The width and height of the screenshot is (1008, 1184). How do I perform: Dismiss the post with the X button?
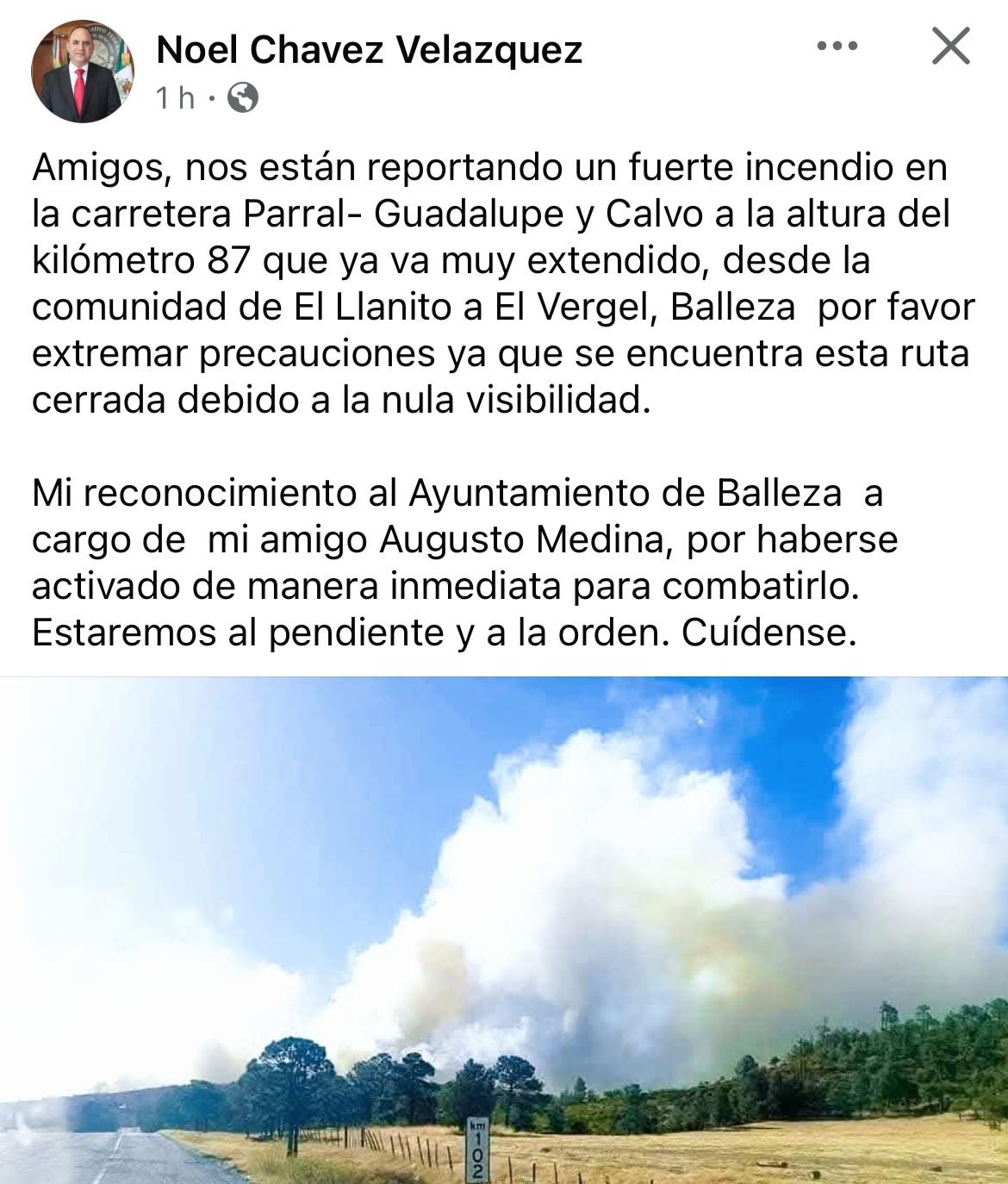click(x=951, y=47)
